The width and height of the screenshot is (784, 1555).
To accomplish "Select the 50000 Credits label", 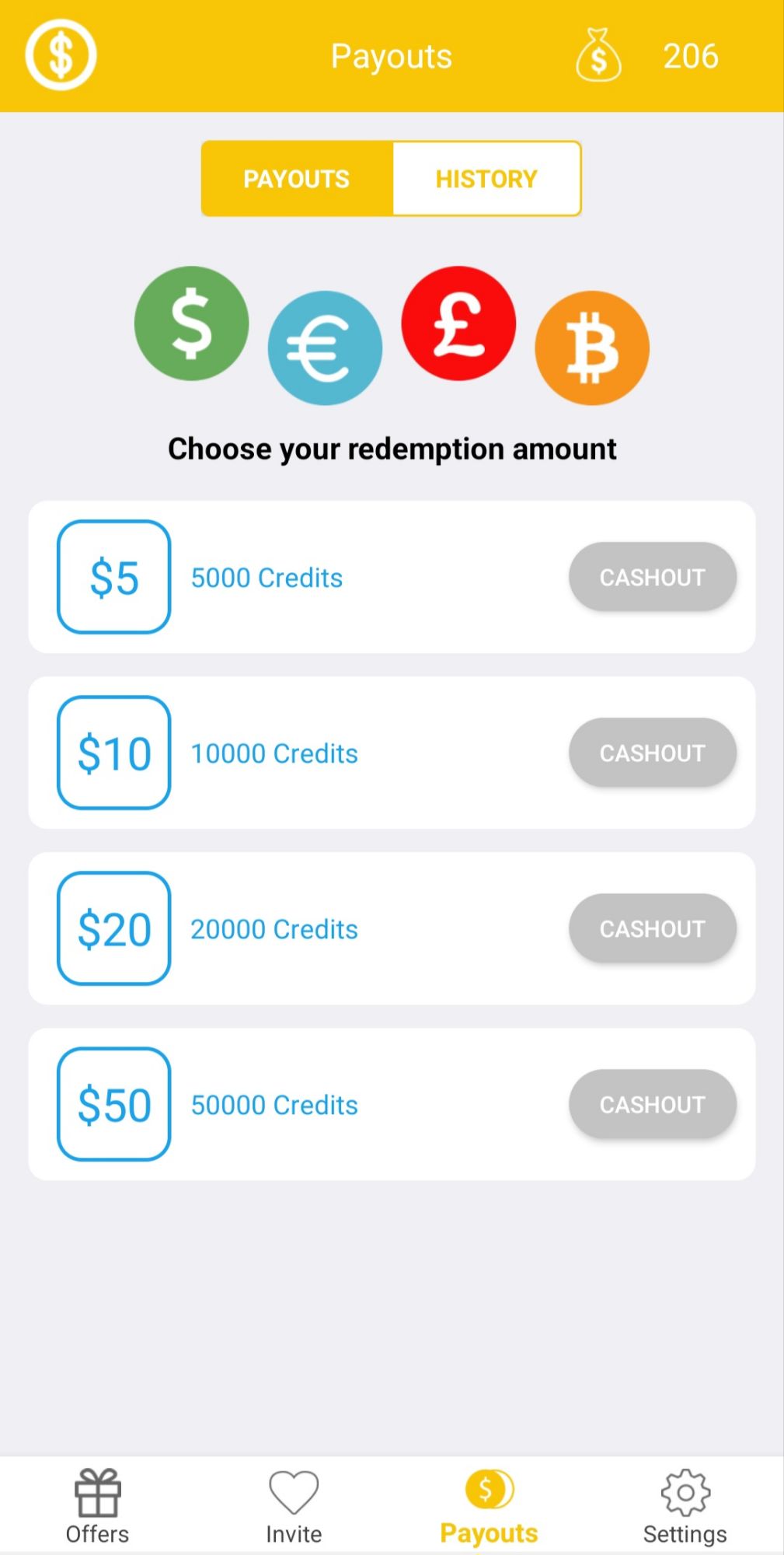I will click(274, 1104).
